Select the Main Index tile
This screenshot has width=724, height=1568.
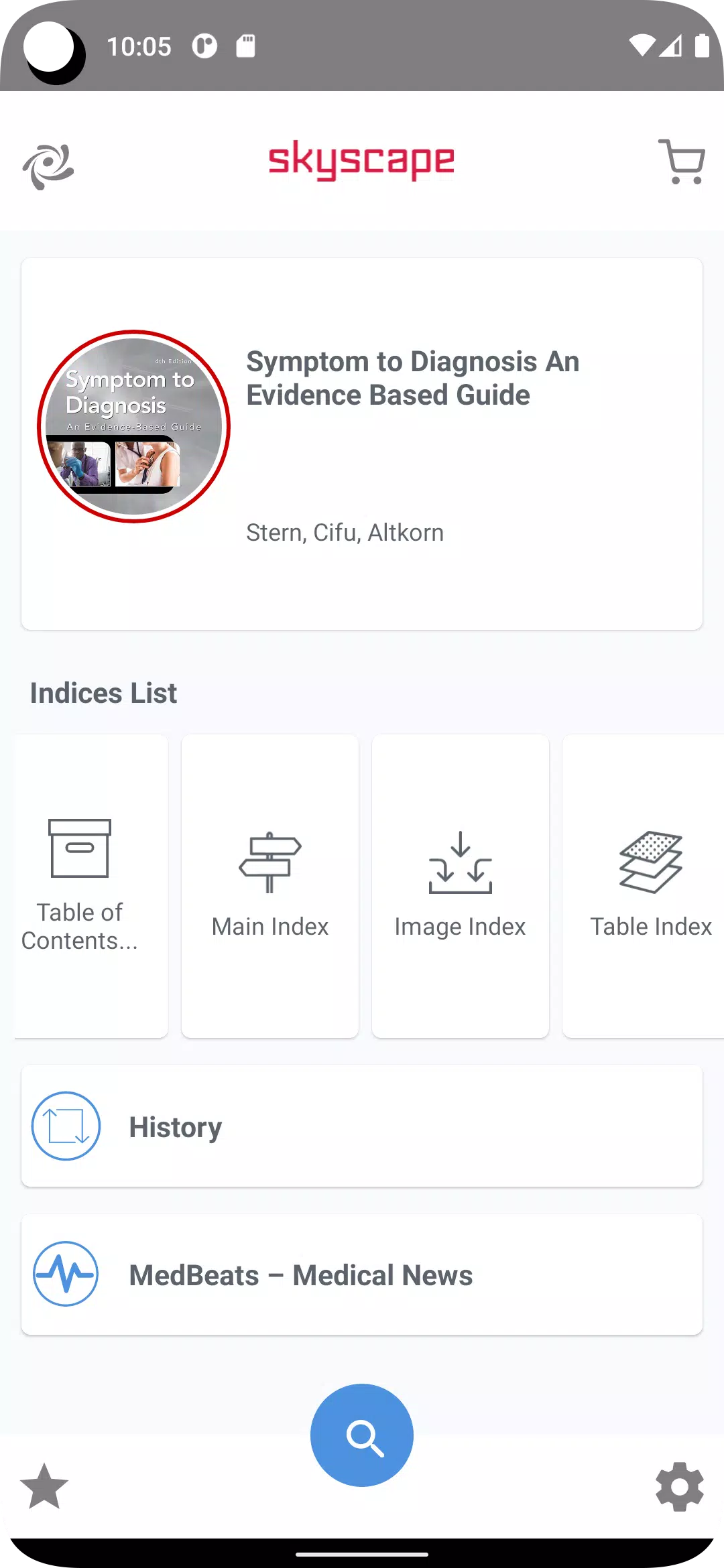pos(270,885)
